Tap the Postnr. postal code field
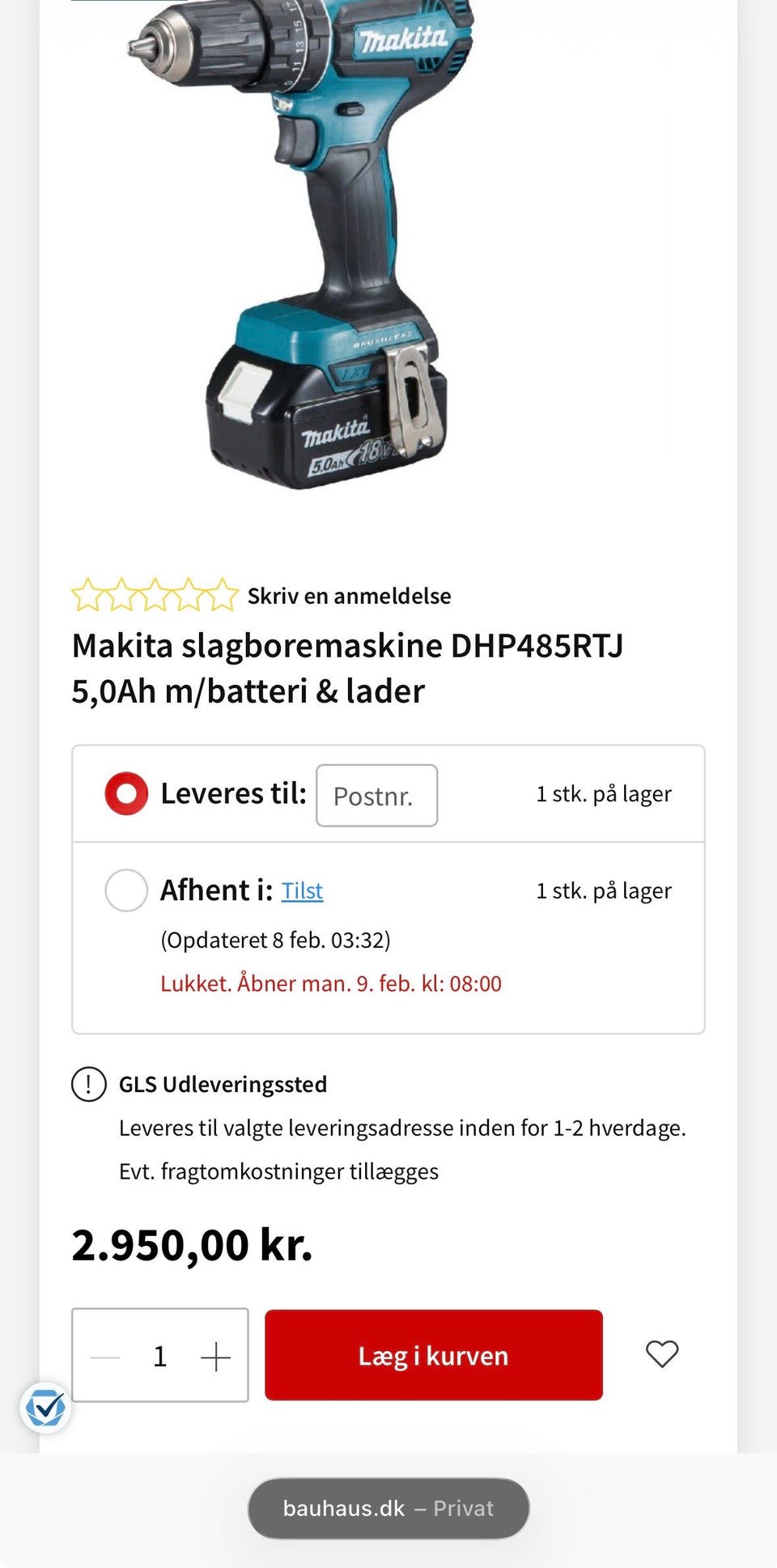 (376, 796)
